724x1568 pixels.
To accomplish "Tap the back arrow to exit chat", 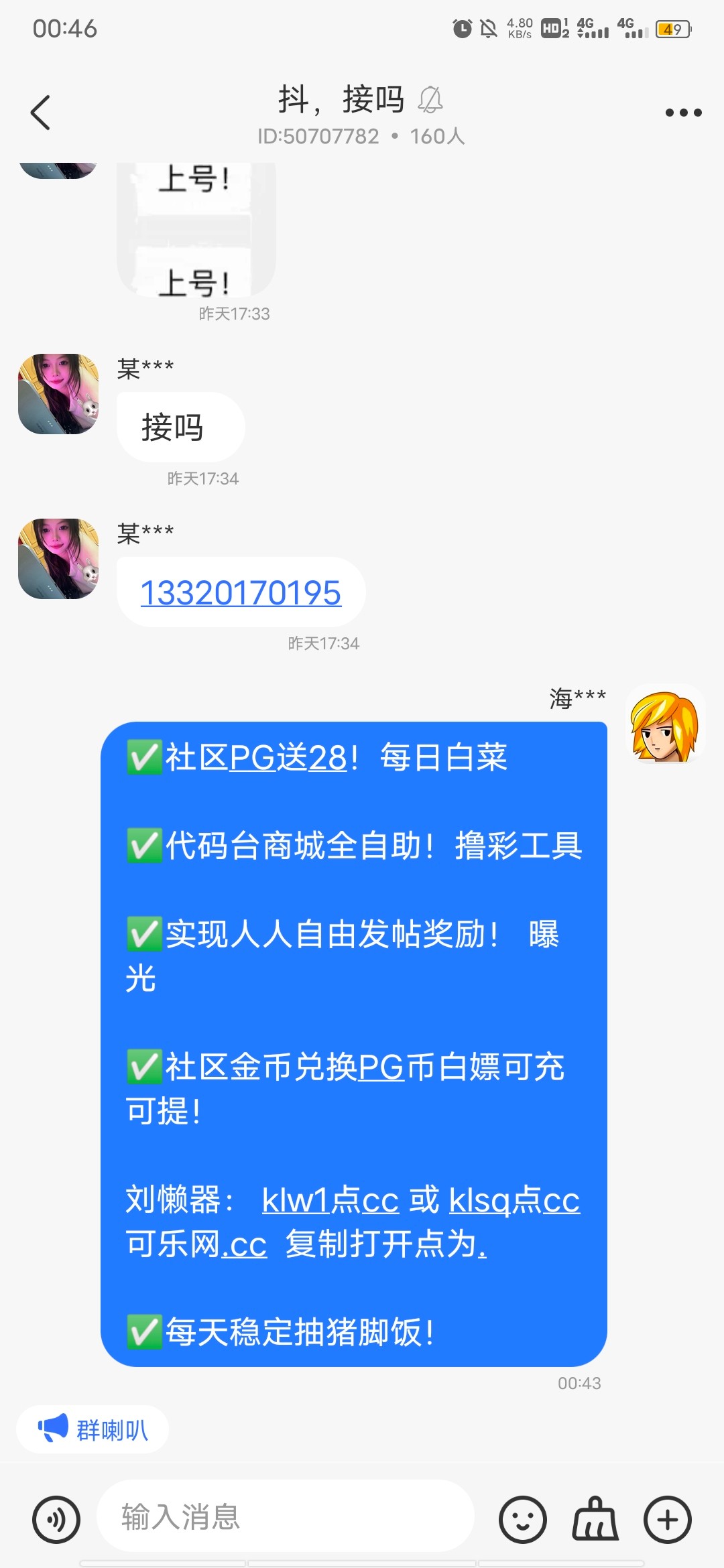I will click(x=40, y=111).
